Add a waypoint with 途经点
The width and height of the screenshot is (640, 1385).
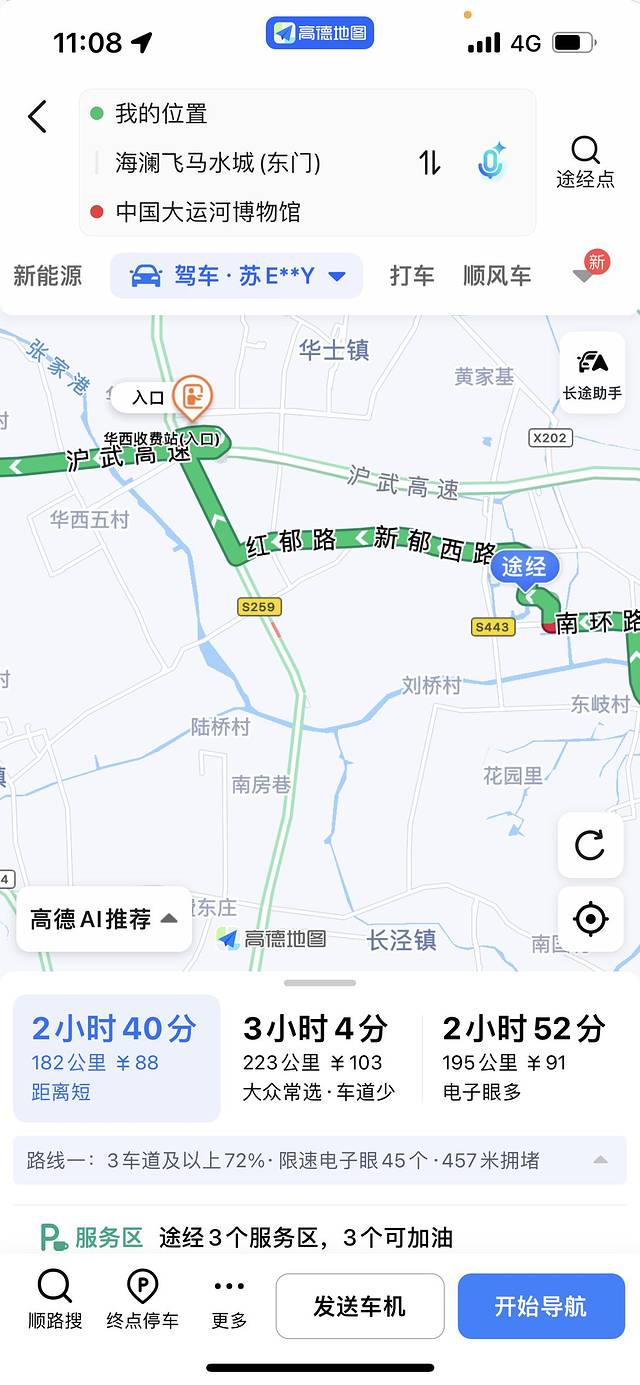point(585,162)
